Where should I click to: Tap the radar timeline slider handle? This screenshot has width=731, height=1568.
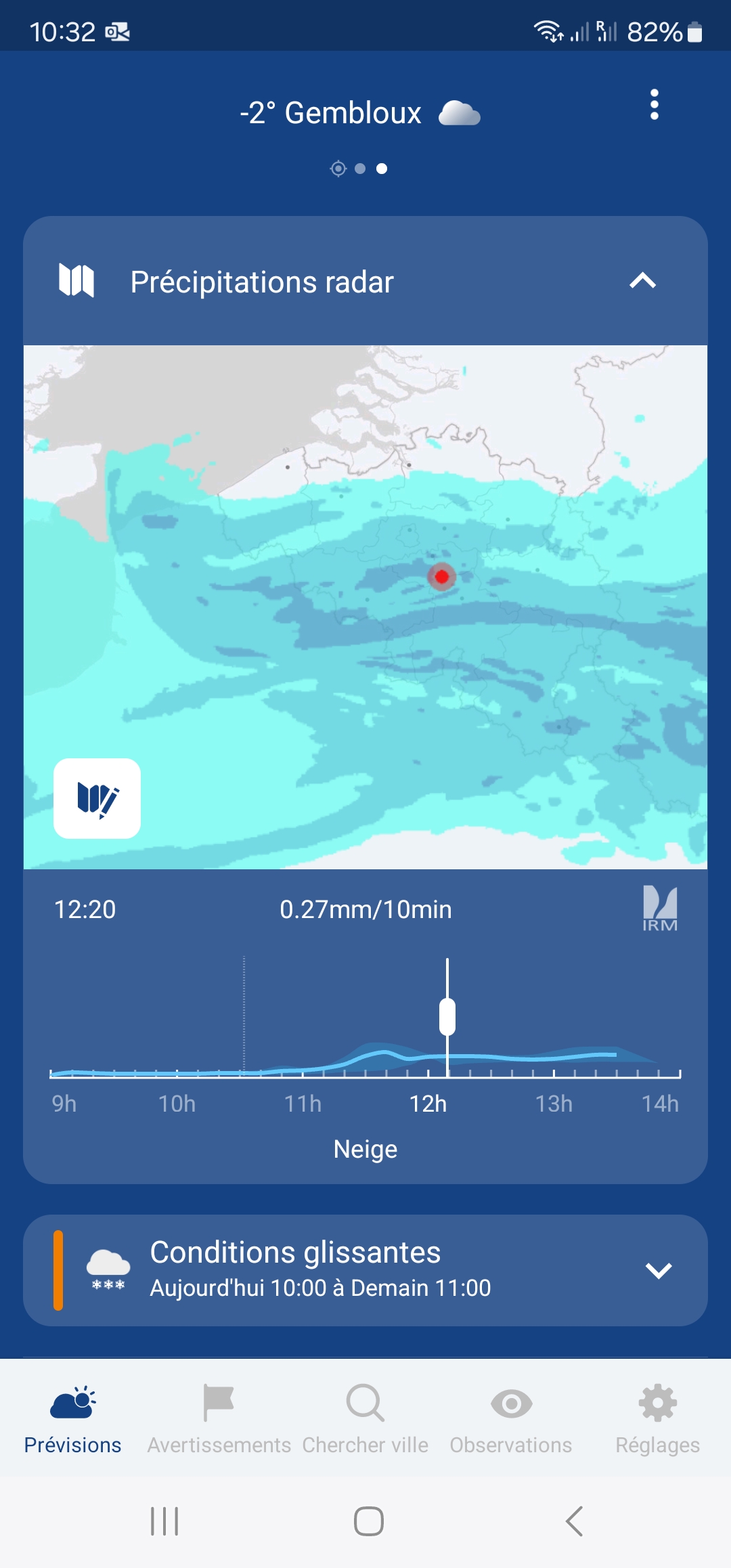447,1016
